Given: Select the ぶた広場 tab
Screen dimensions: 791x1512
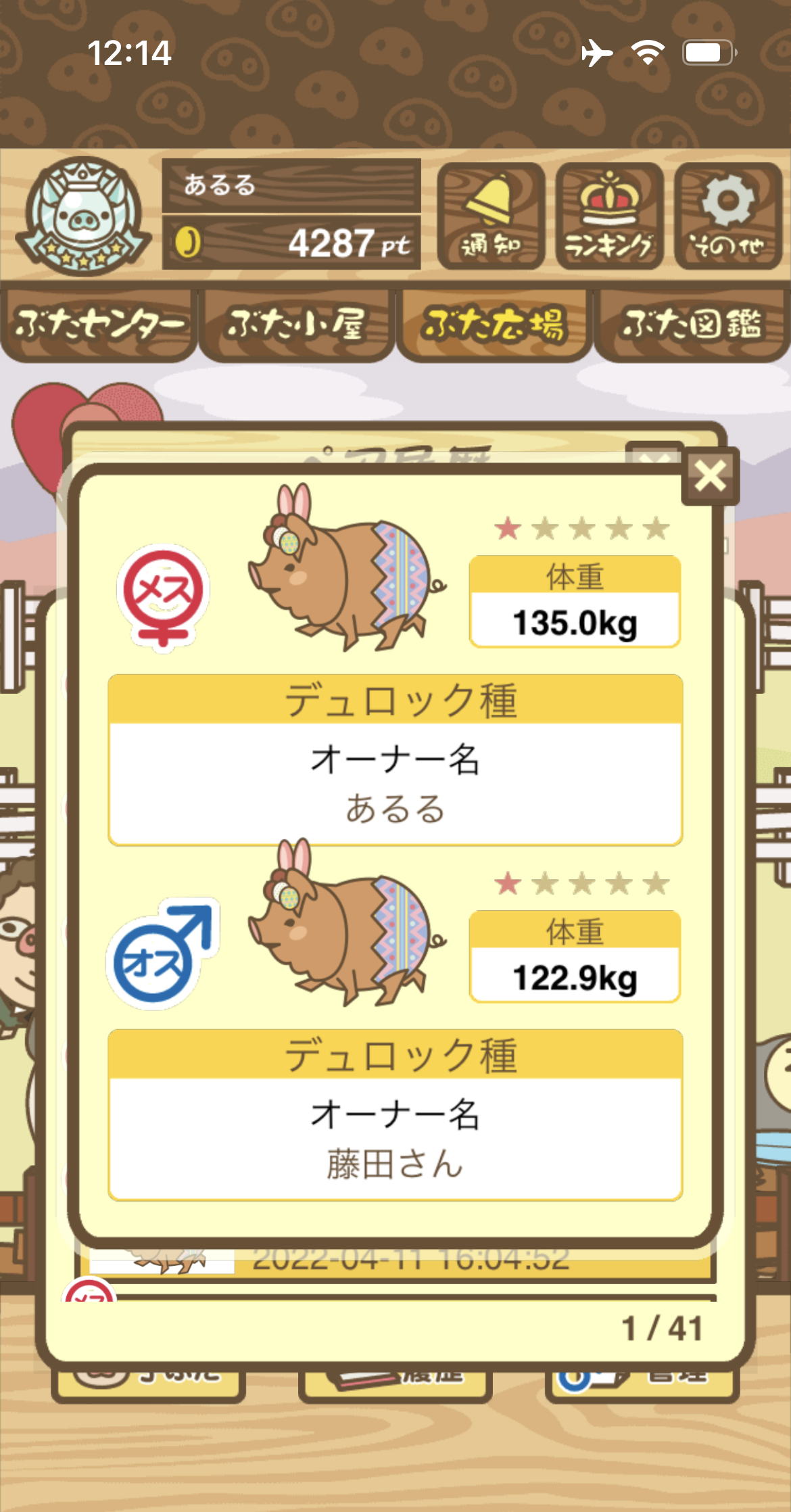Looking at the screenshot, I should (494, 325).
